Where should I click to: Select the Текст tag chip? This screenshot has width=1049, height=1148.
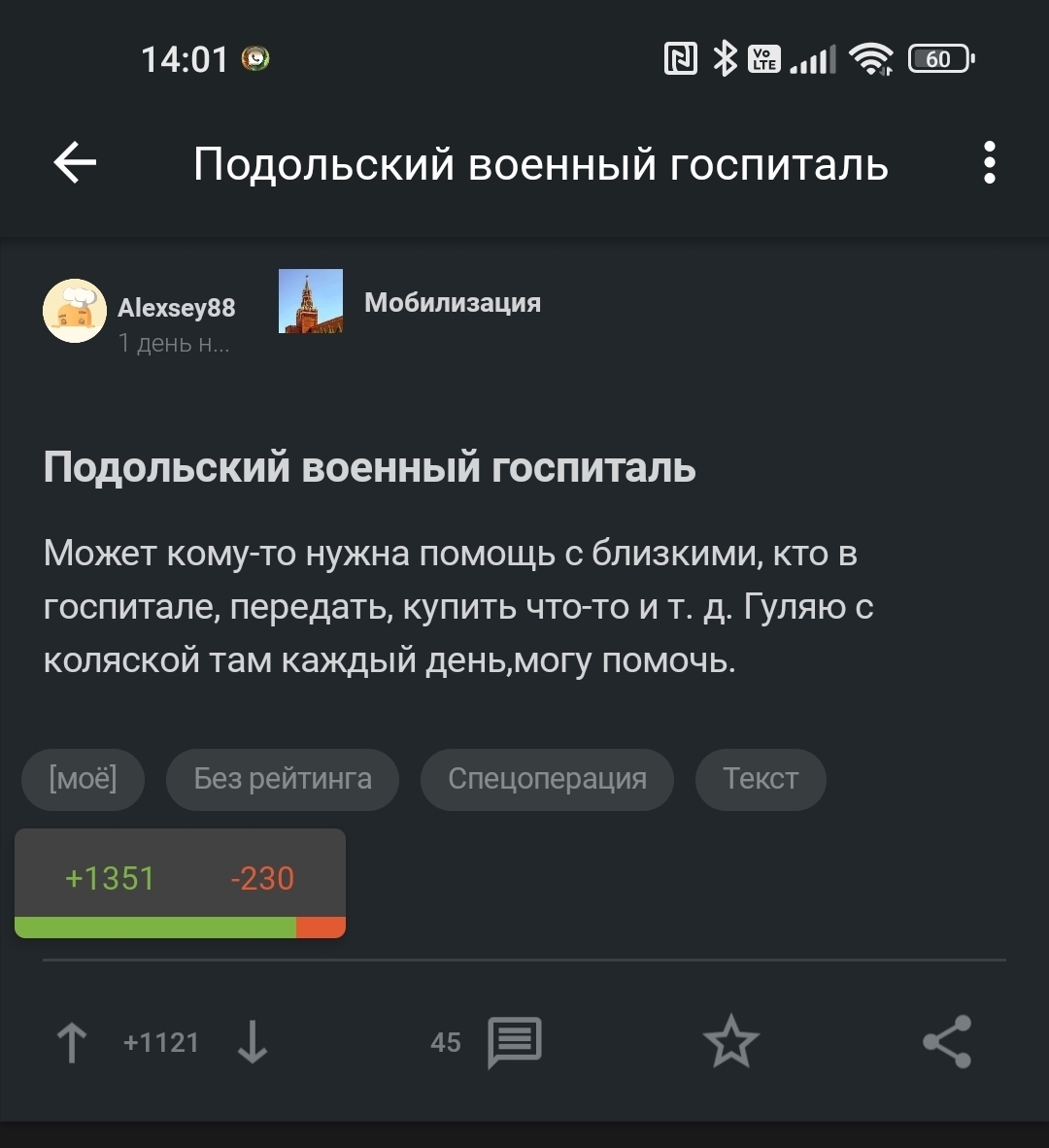761,779
